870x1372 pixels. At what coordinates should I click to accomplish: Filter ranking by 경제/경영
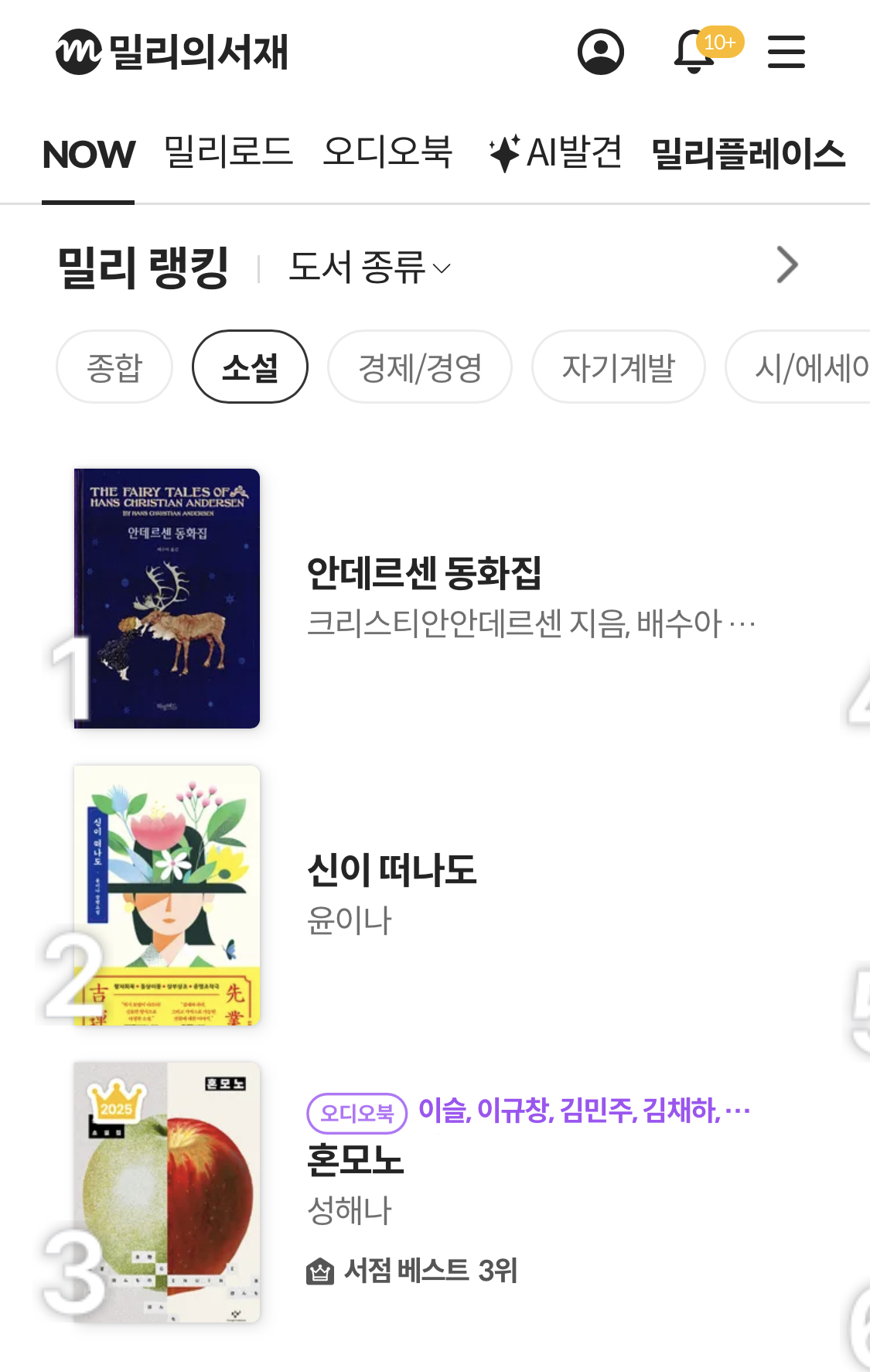pos(419,367)
